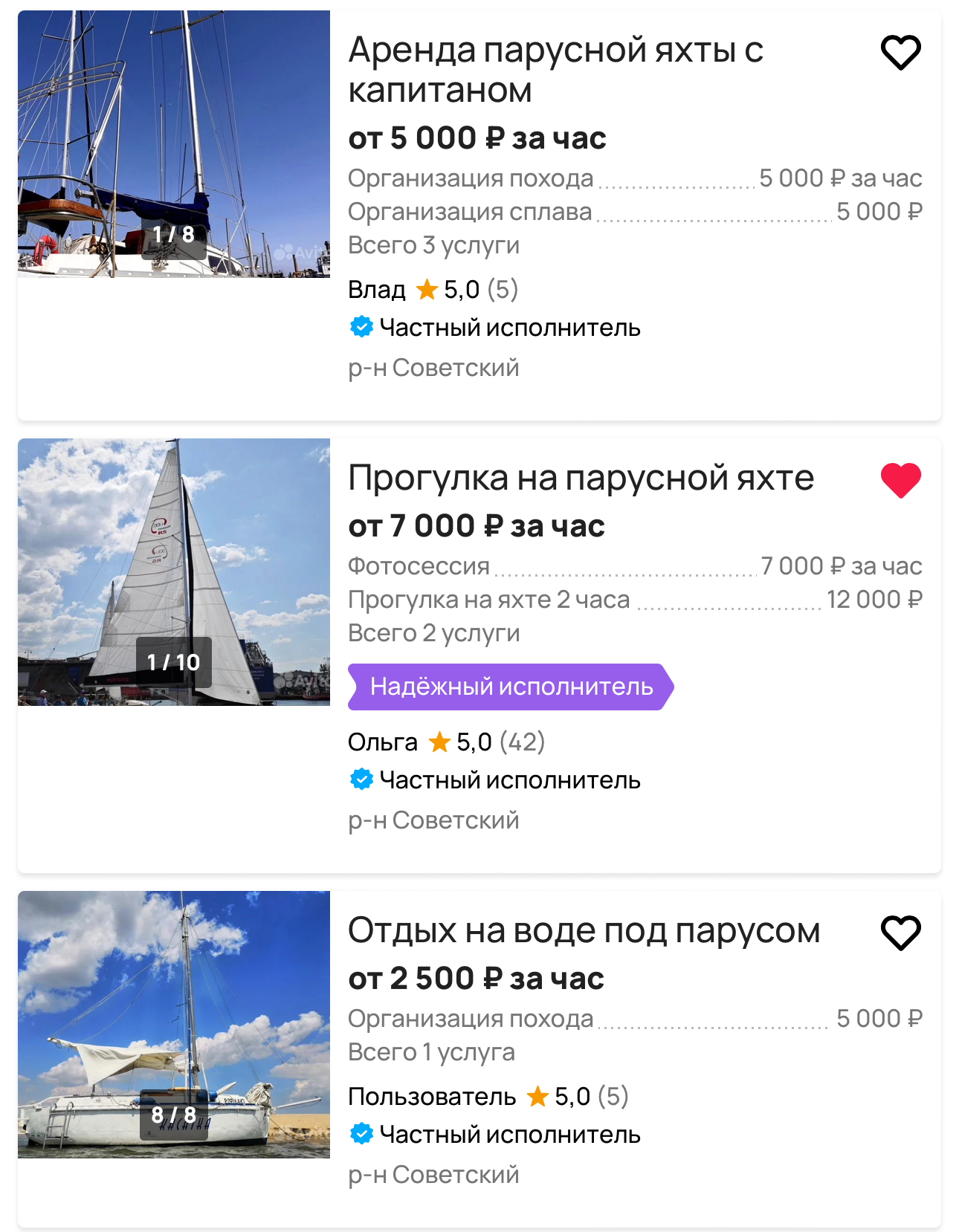Add 'Аренда парусной яхты с капитаном' to favorites
This screenshot has width=959, height=1232.
pos(900,53)
